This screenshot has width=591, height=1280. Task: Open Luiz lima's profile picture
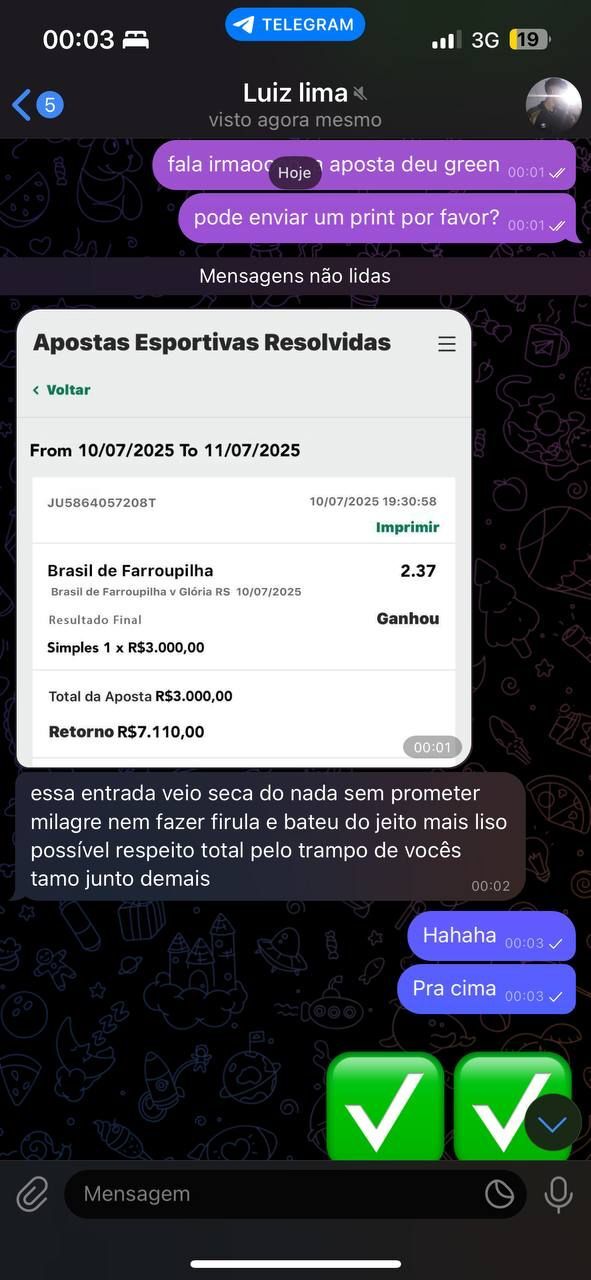(553, 104)
